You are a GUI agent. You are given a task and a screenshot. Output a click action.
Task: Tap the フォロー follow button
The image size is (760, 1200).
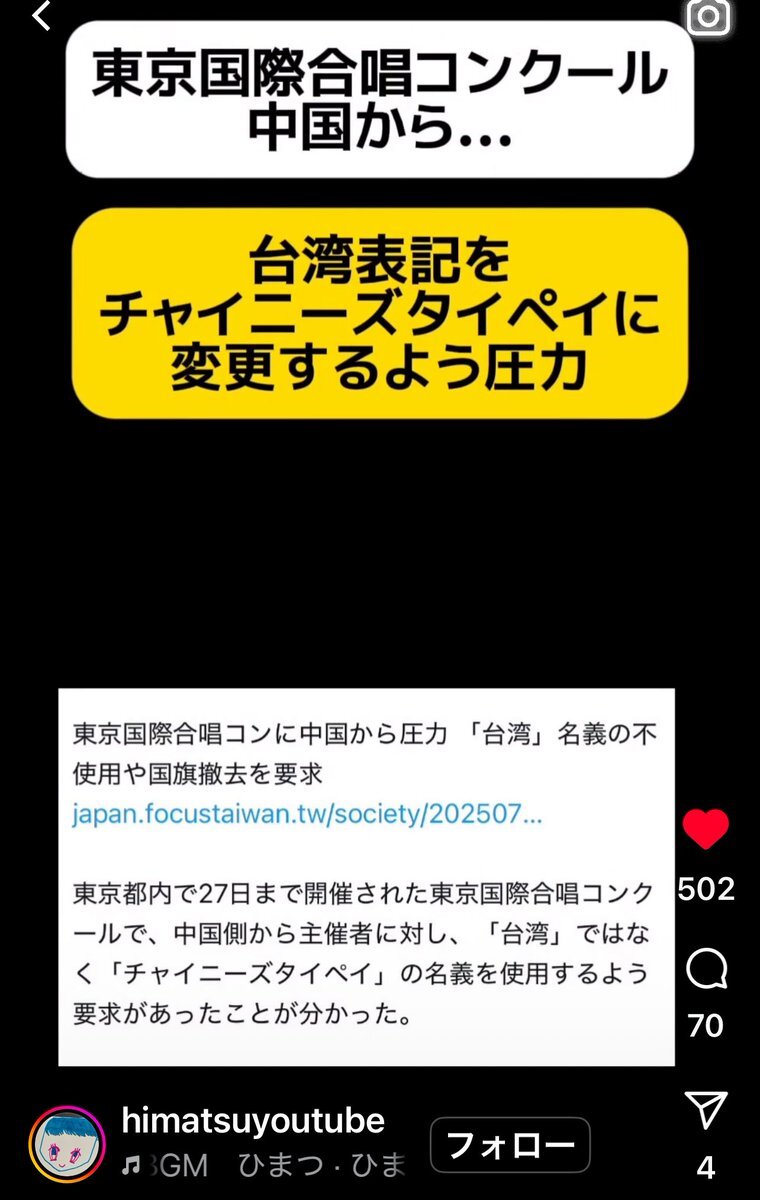tap(510, 1145)
